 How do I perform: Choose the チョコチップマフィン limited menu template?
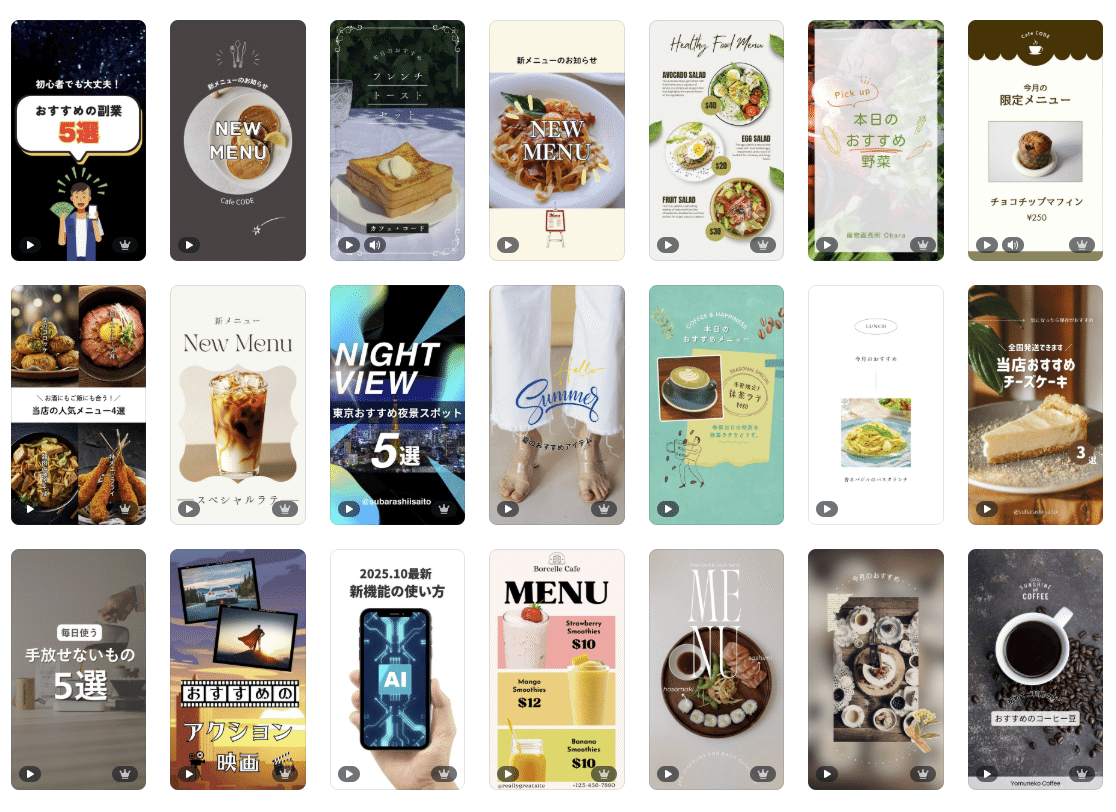(1035, 140)
